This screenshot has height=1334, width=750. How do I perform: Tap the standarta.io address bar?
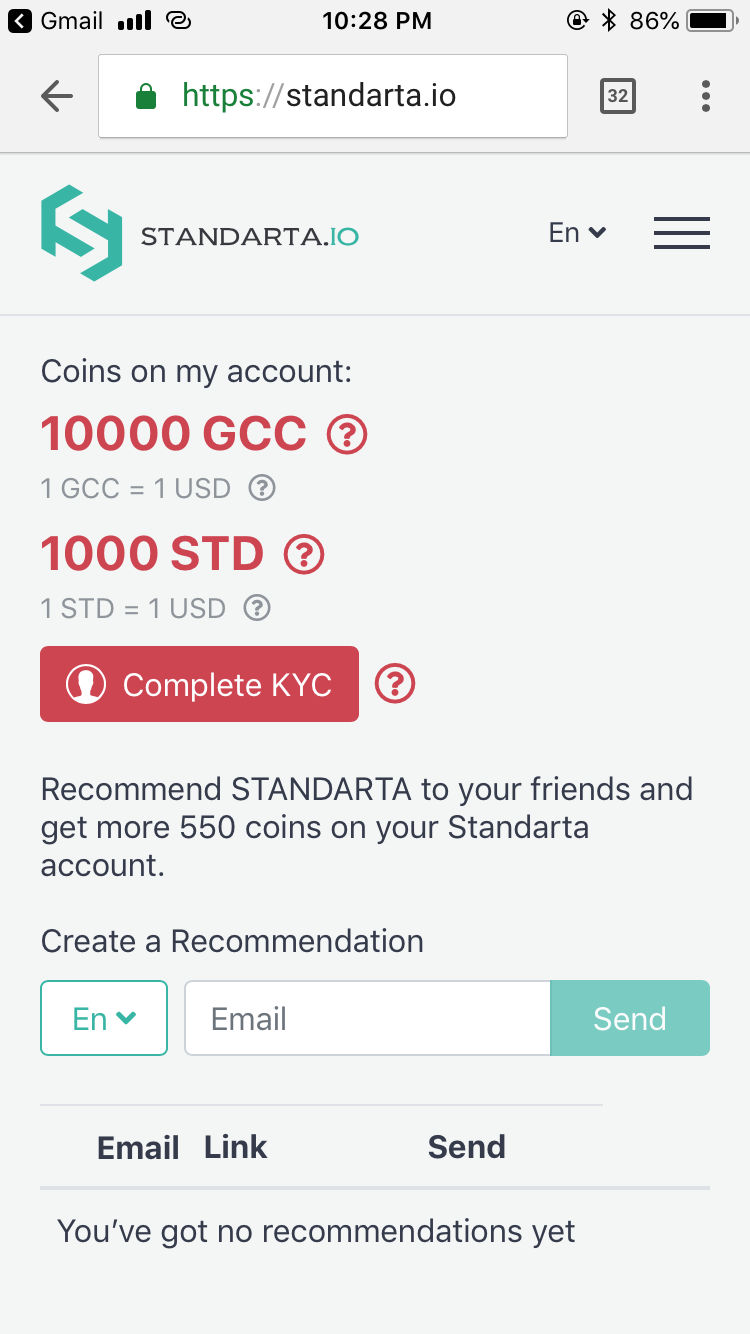pyautogui.click(x=333, y=96)
